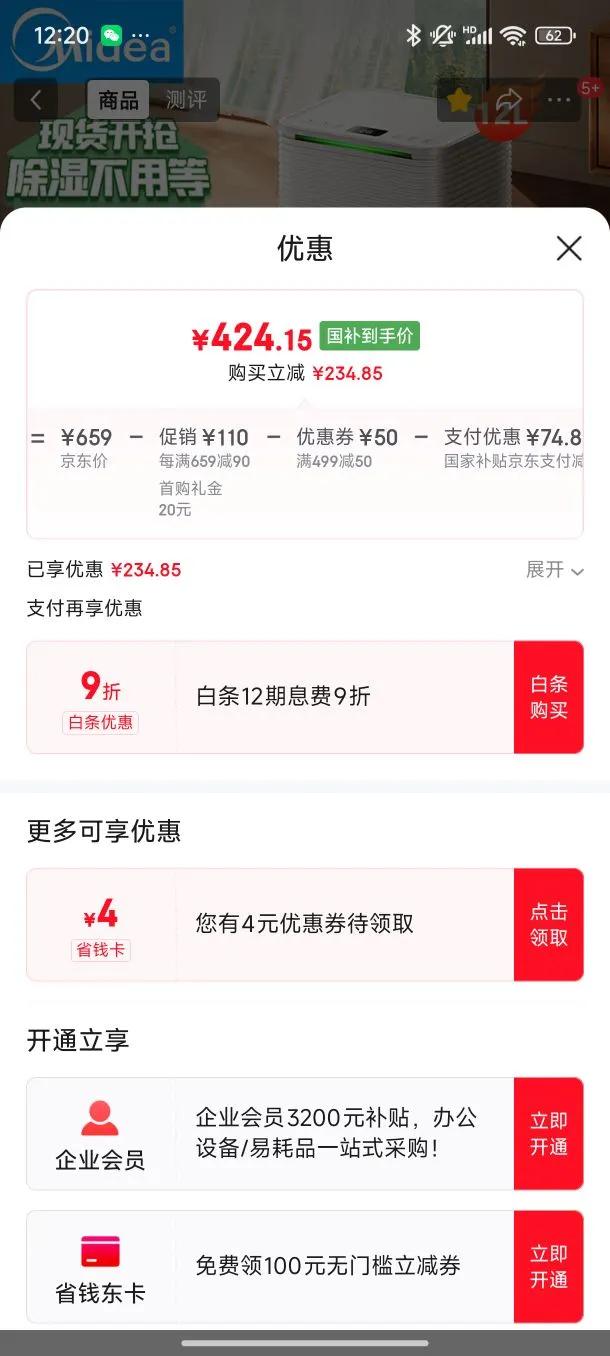Favorite this product with the star icon
Image resolution: width=610 pixels, height=1356 pixels.
click(x=459, y=100)
